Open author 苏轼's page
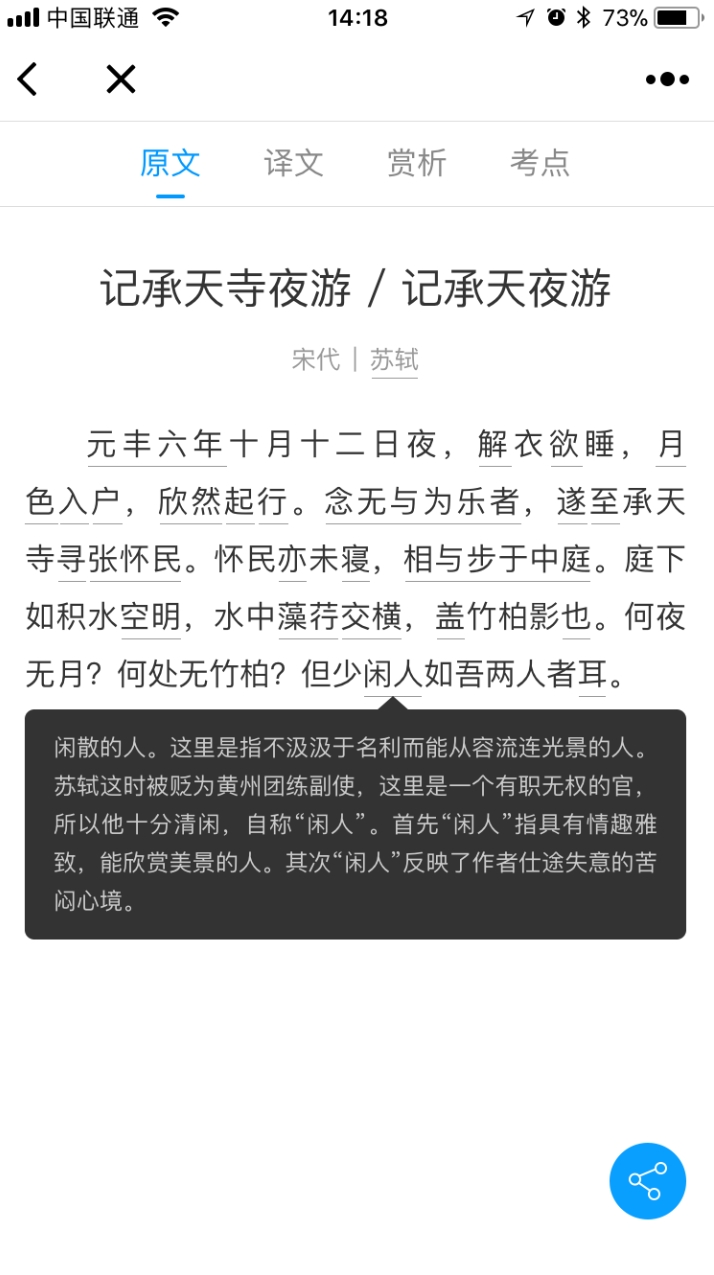714x1275 pixels. point(394,359)
